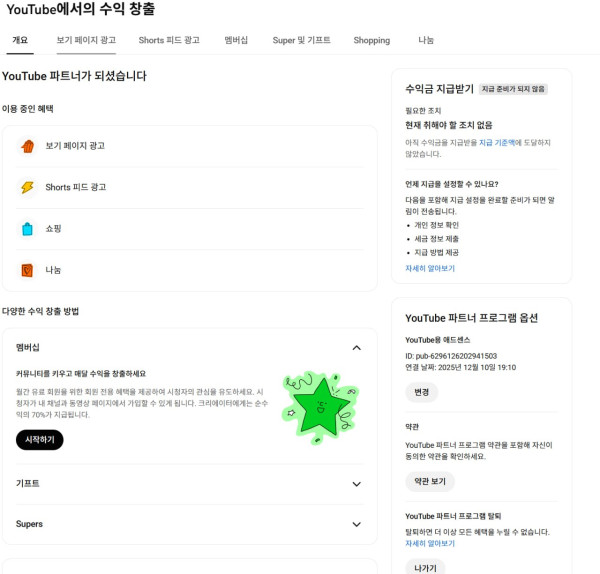Switch to the 나눔 tab
This screenshot has width=600, height=574.
pos(426,40)
